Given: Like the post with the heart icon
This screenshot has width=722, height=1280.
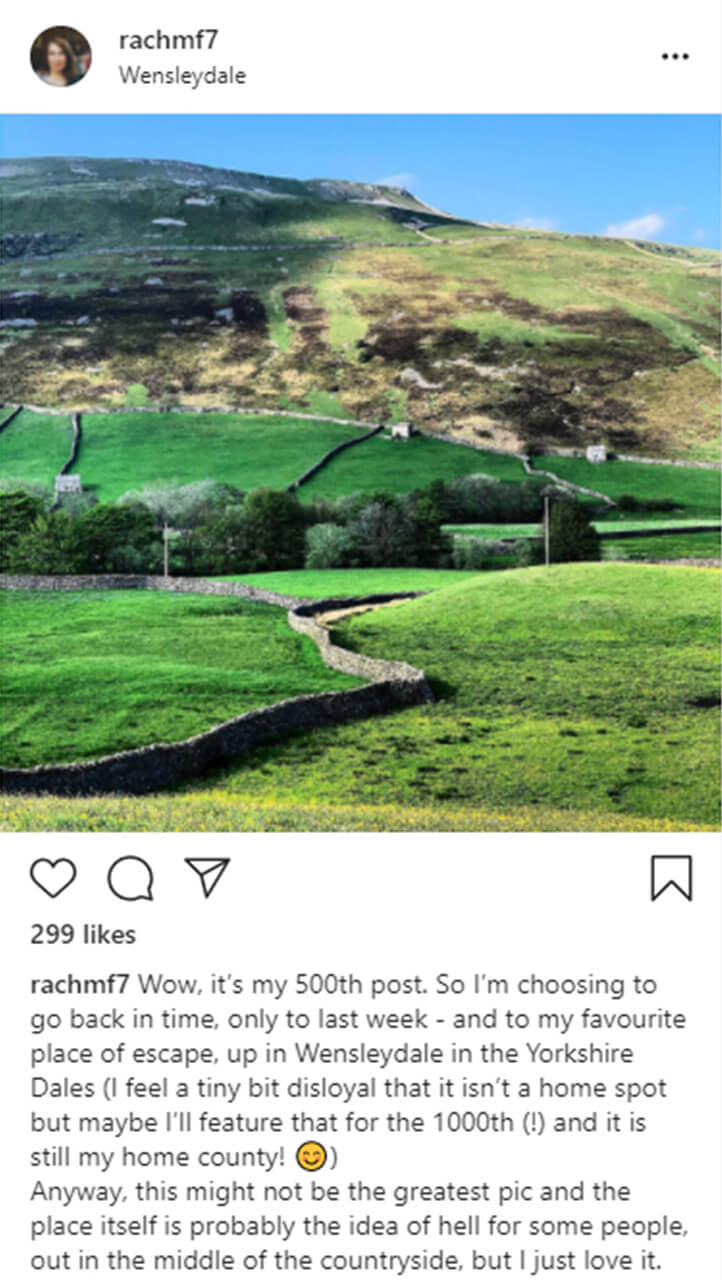Looking at the screenshot, I should tap(53, 877).
